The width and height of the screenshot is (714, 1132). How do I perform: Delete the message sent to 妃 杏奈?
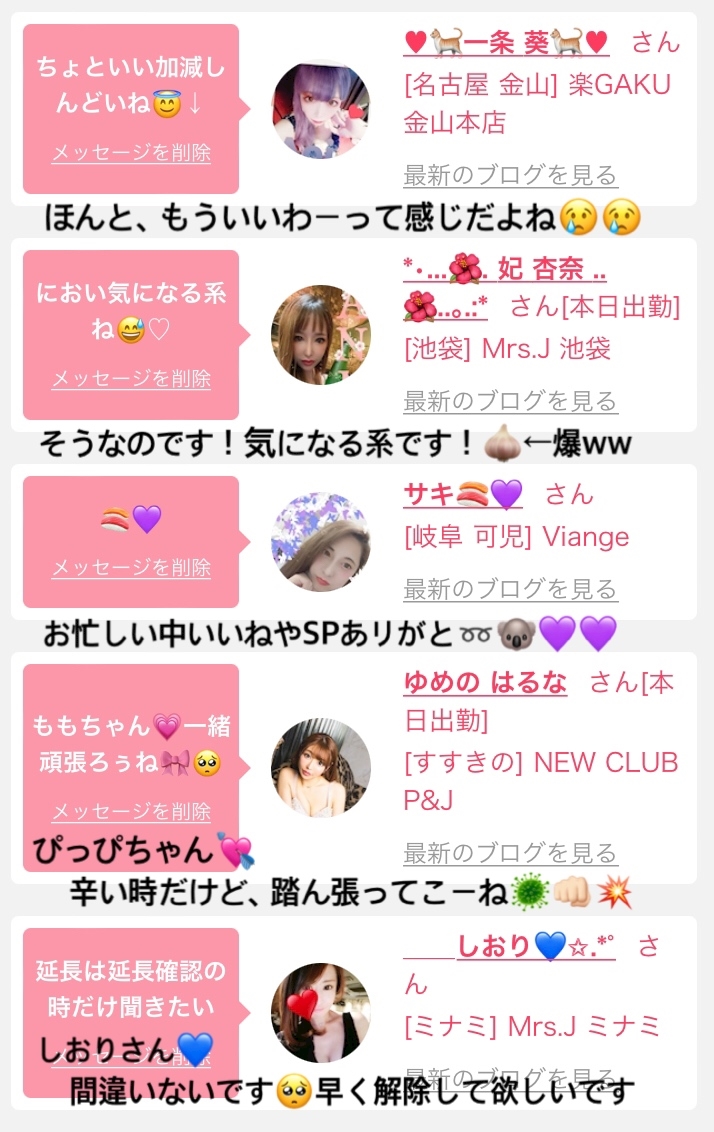(x=131, y=379)
